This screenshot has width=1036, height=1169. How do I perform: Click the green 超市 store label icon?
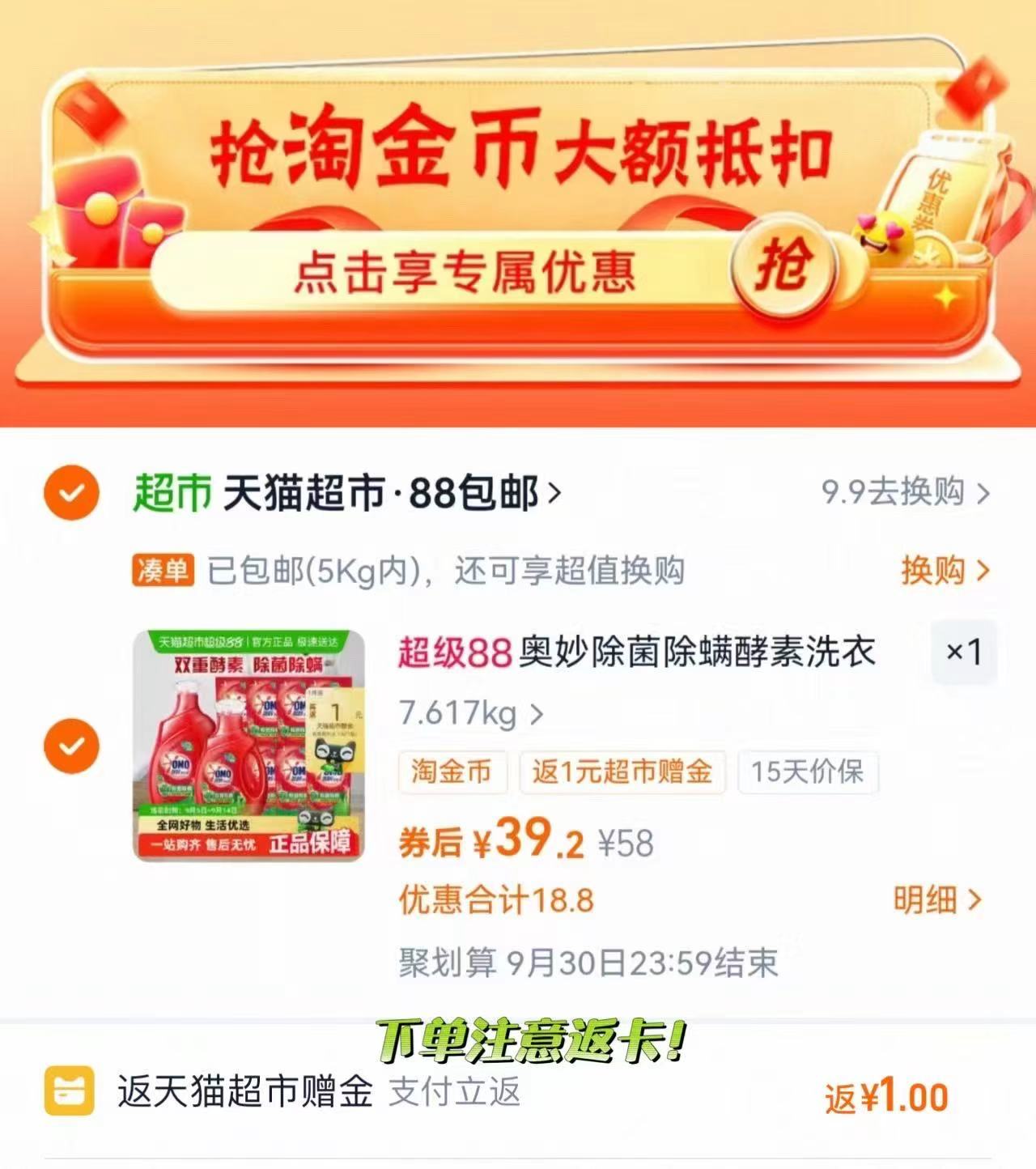pyautogui.click(x=171, y=491)
